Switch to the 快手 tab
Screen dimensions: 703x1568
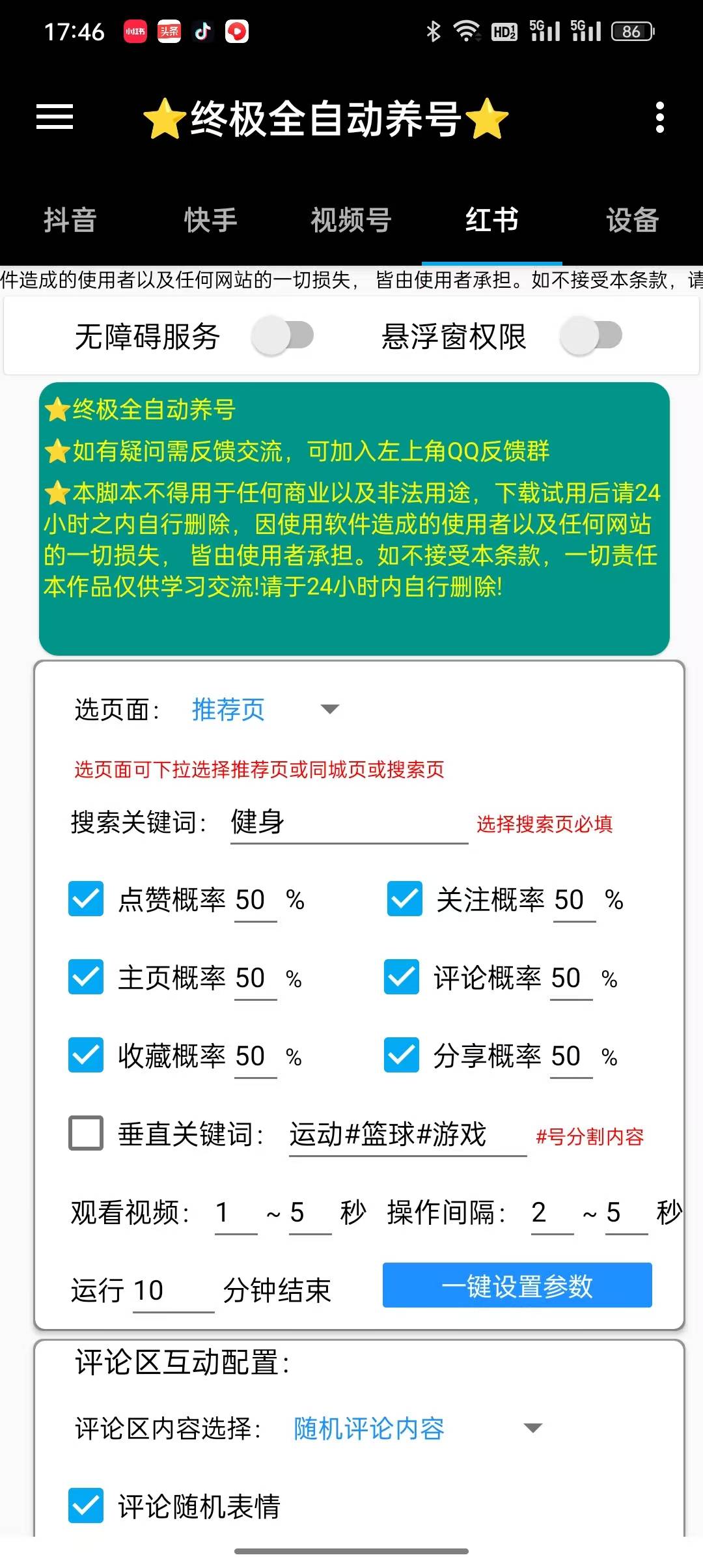coord(210,220)
